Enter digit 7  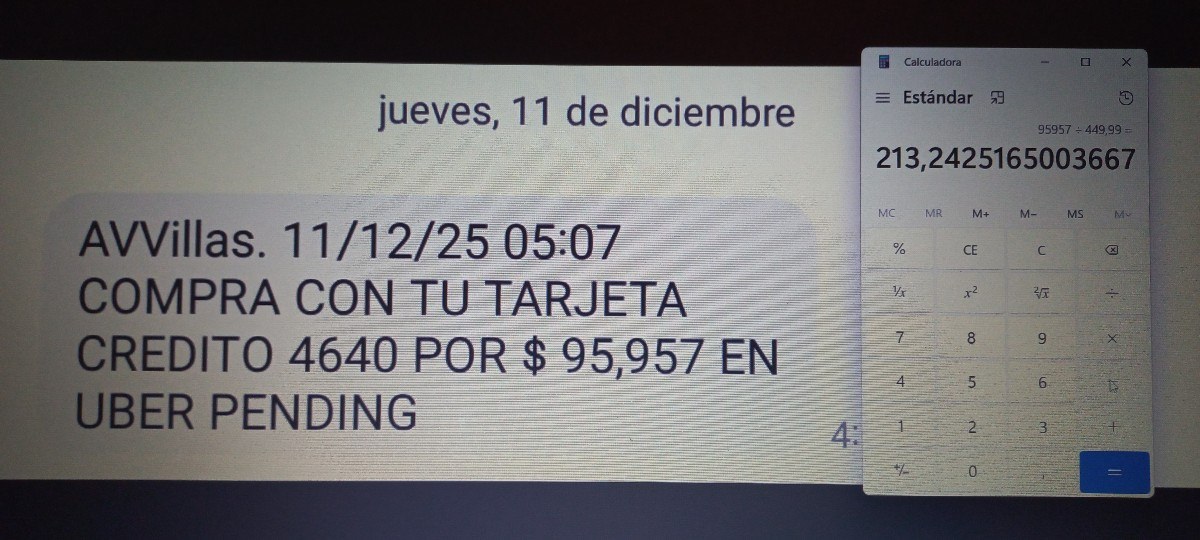pos(900,338)
